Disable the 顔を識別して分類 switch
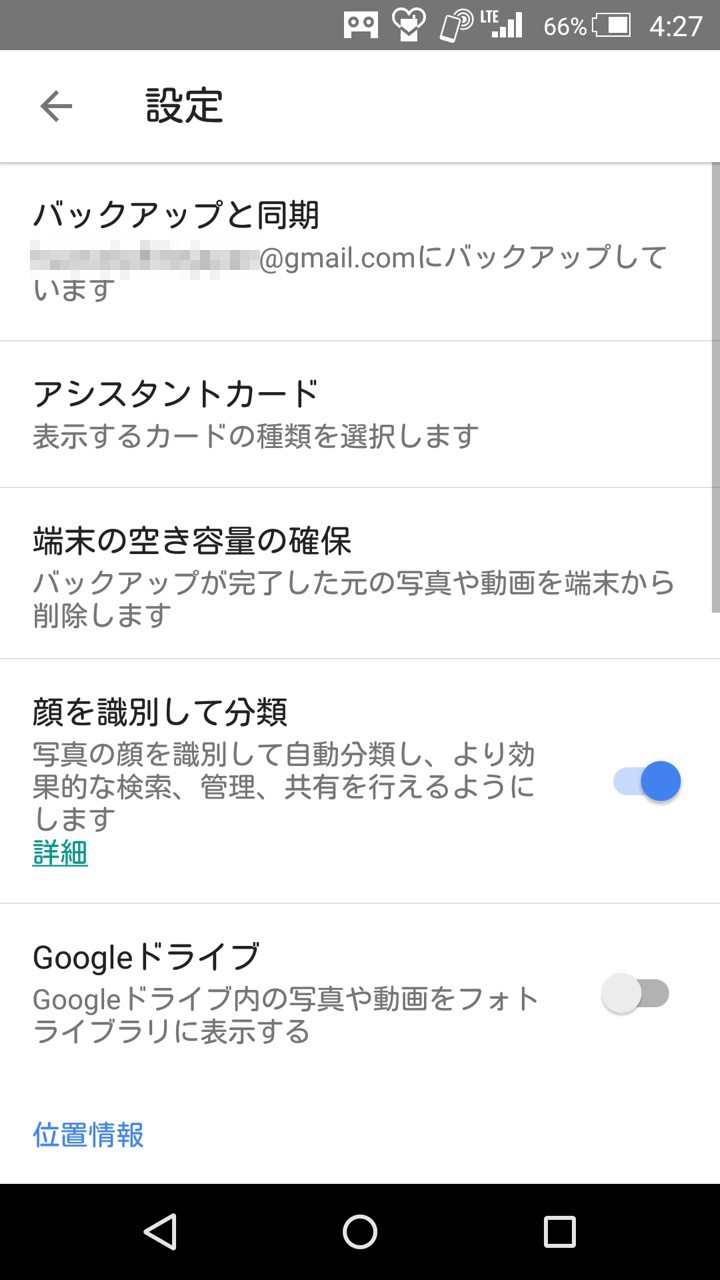 click(647, 781)
